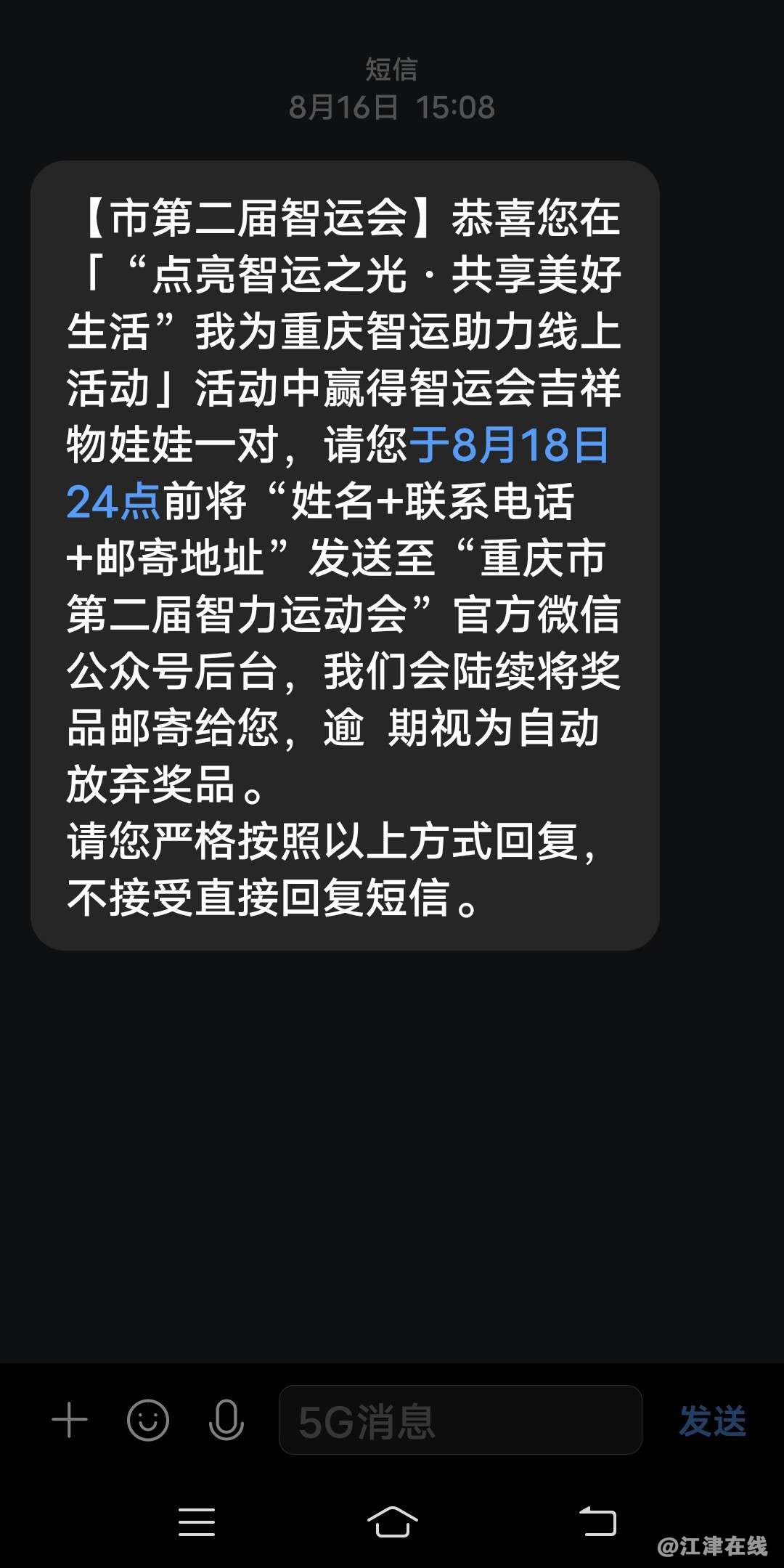Tap the 发送 send button

tap(712, 1421)
